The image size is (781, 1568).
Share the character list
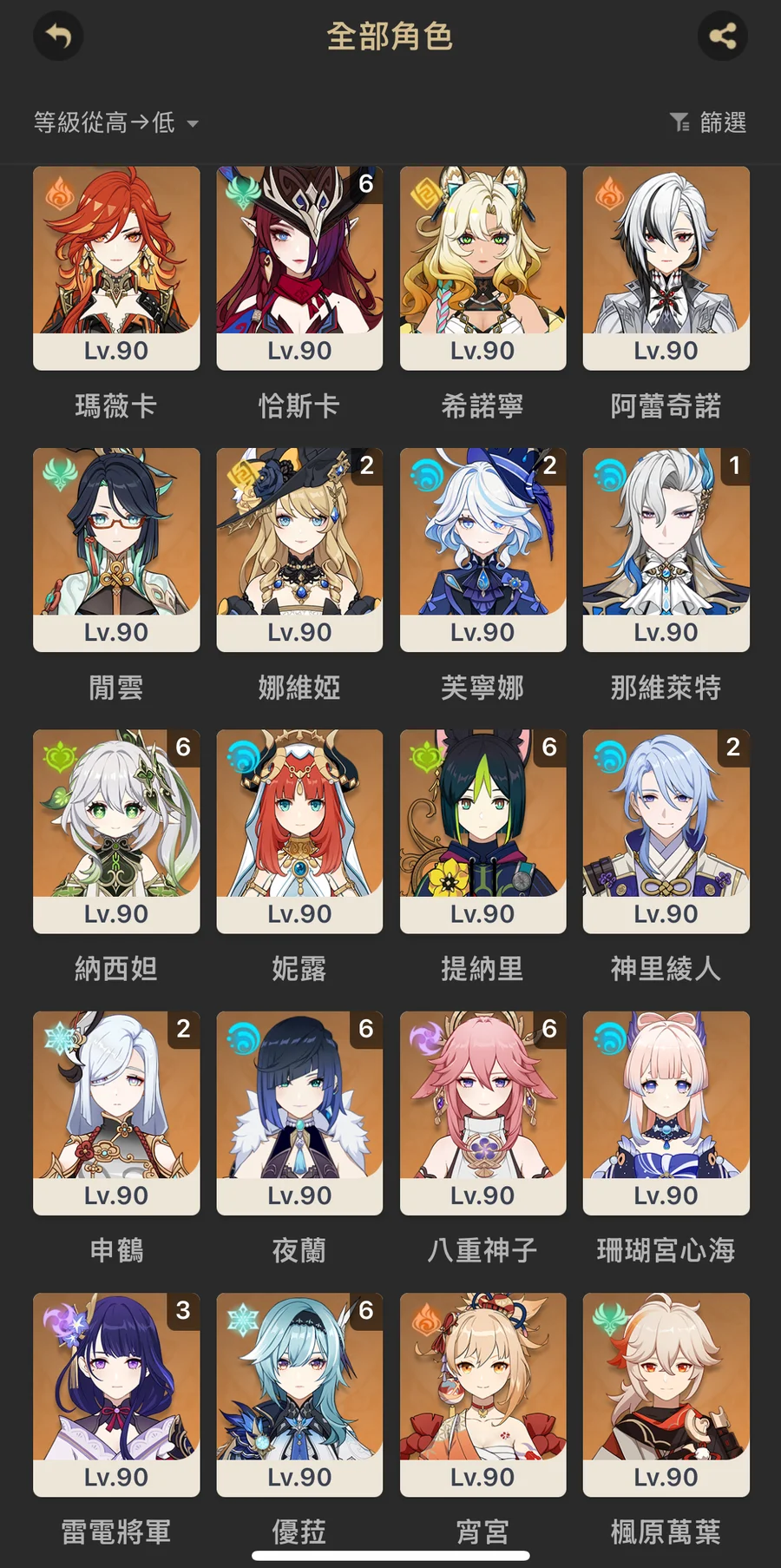coord(722,36)
